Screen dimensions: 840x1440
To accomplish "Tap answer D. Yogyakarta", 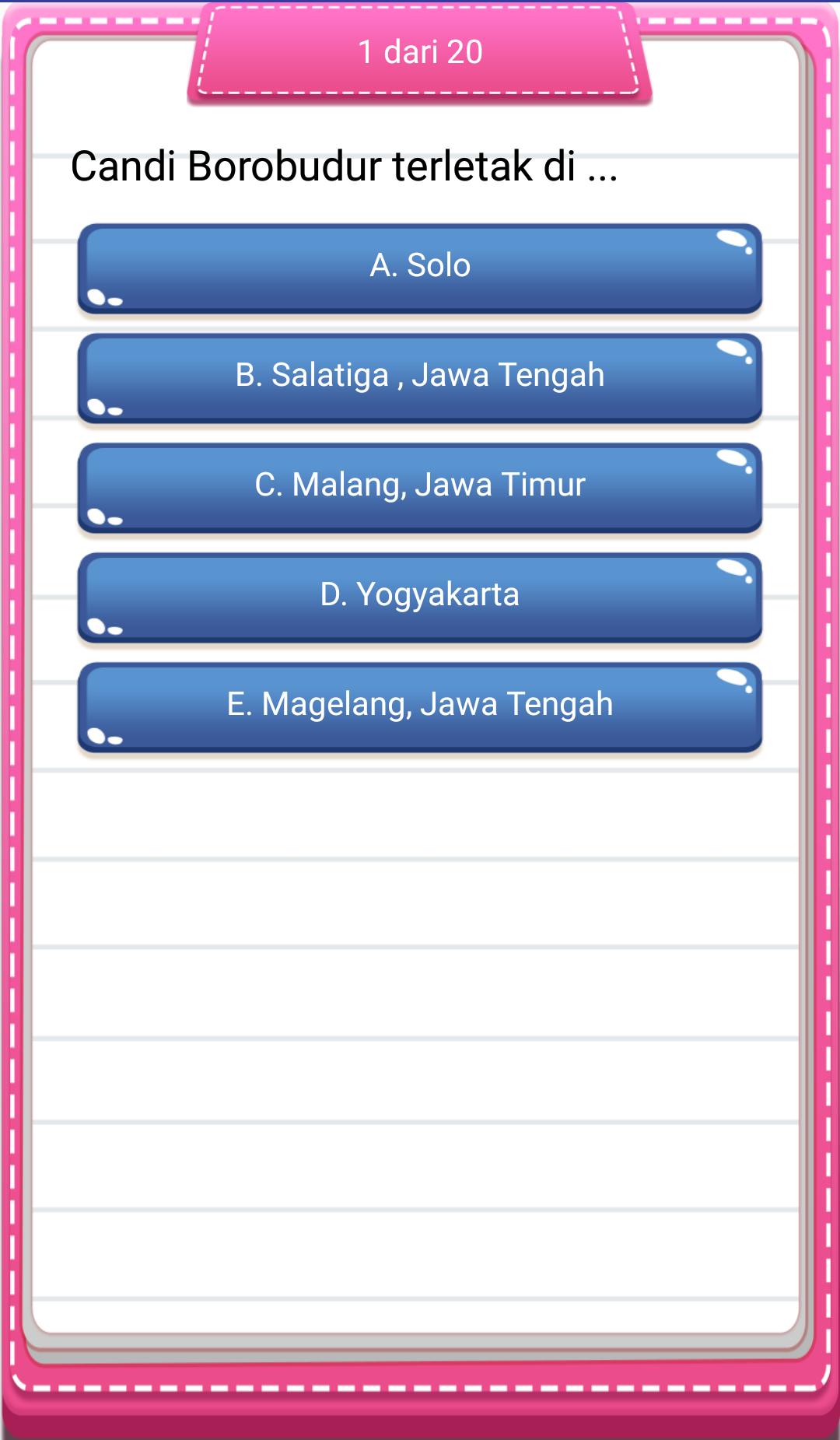I will (420, 597).
